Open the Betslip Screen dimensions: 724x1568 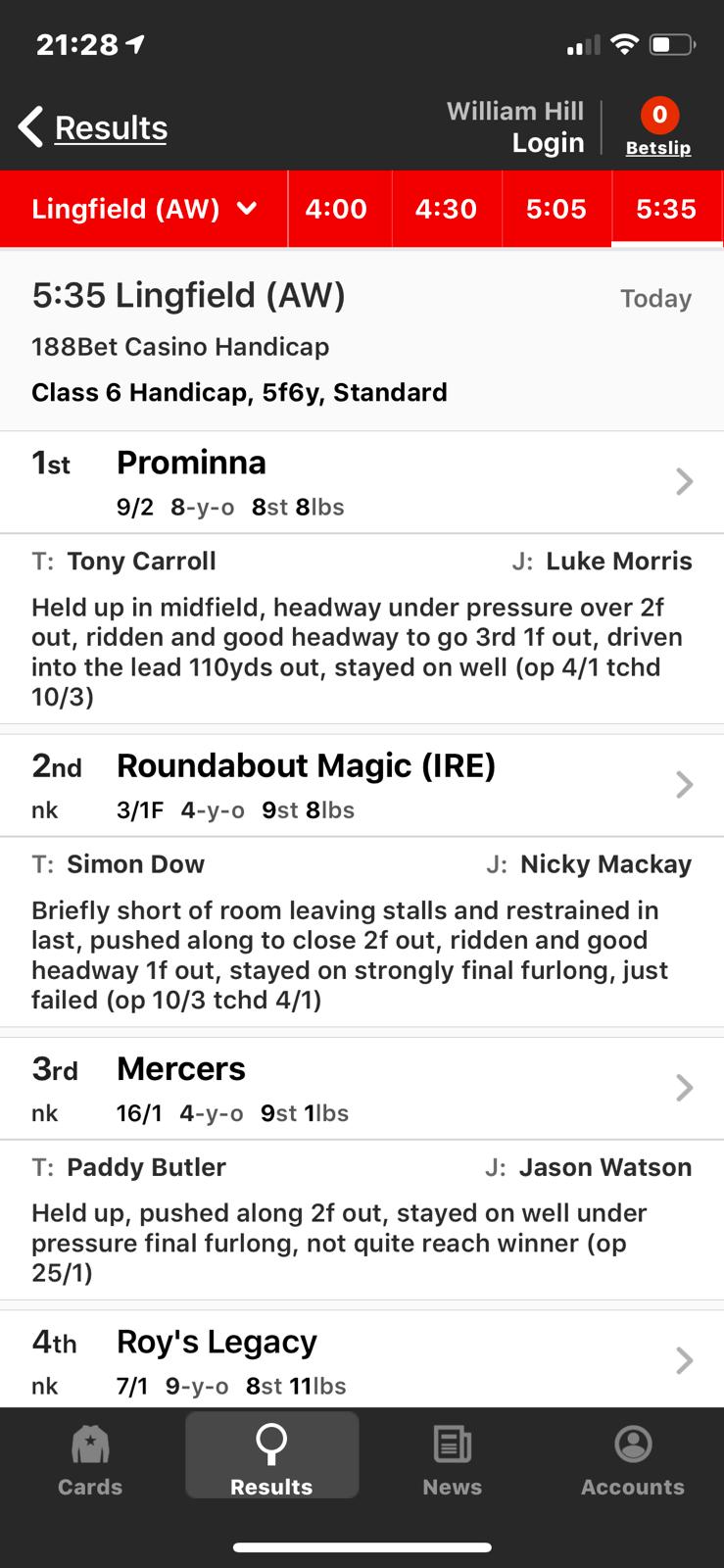tap(658, 127)
